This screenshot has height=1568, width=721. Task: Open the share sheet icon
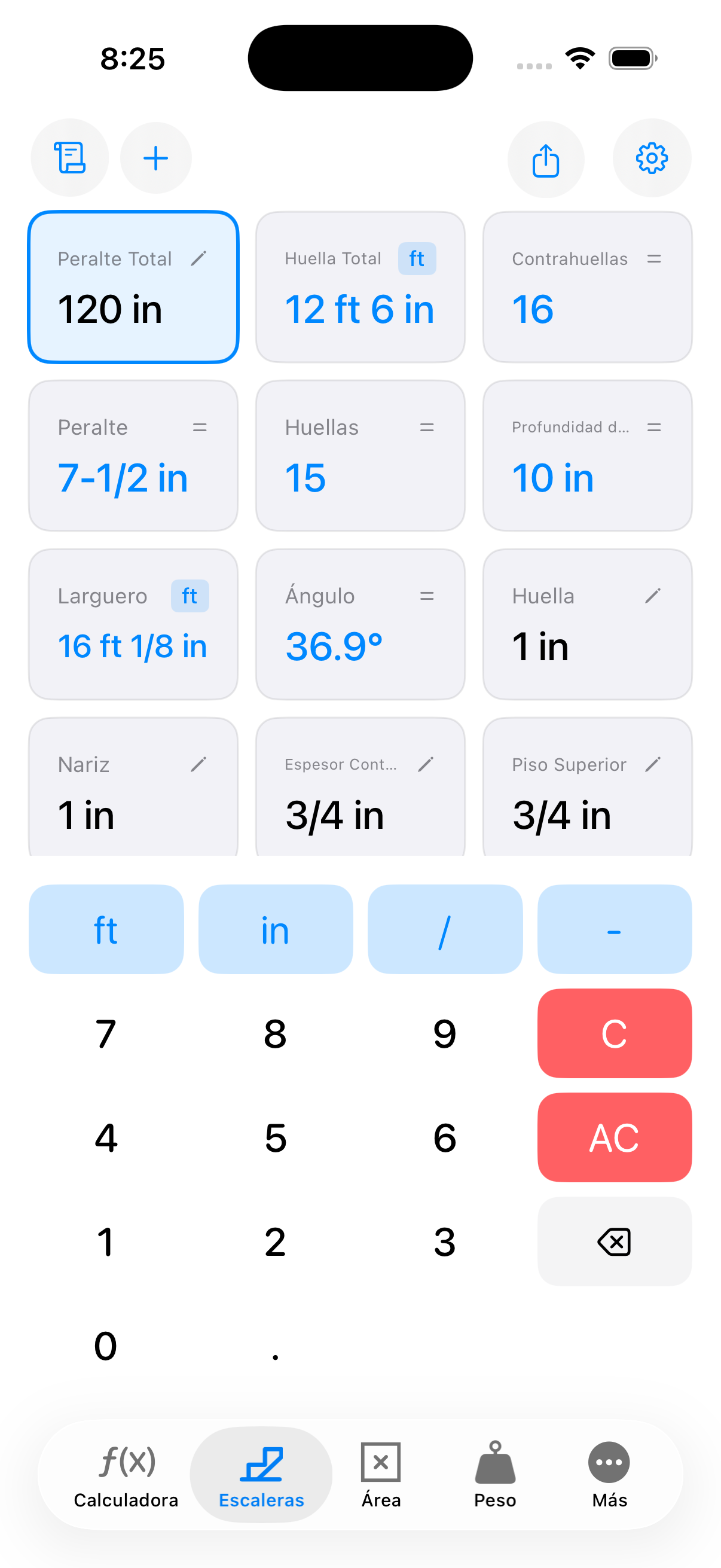(x=546, y=160)
